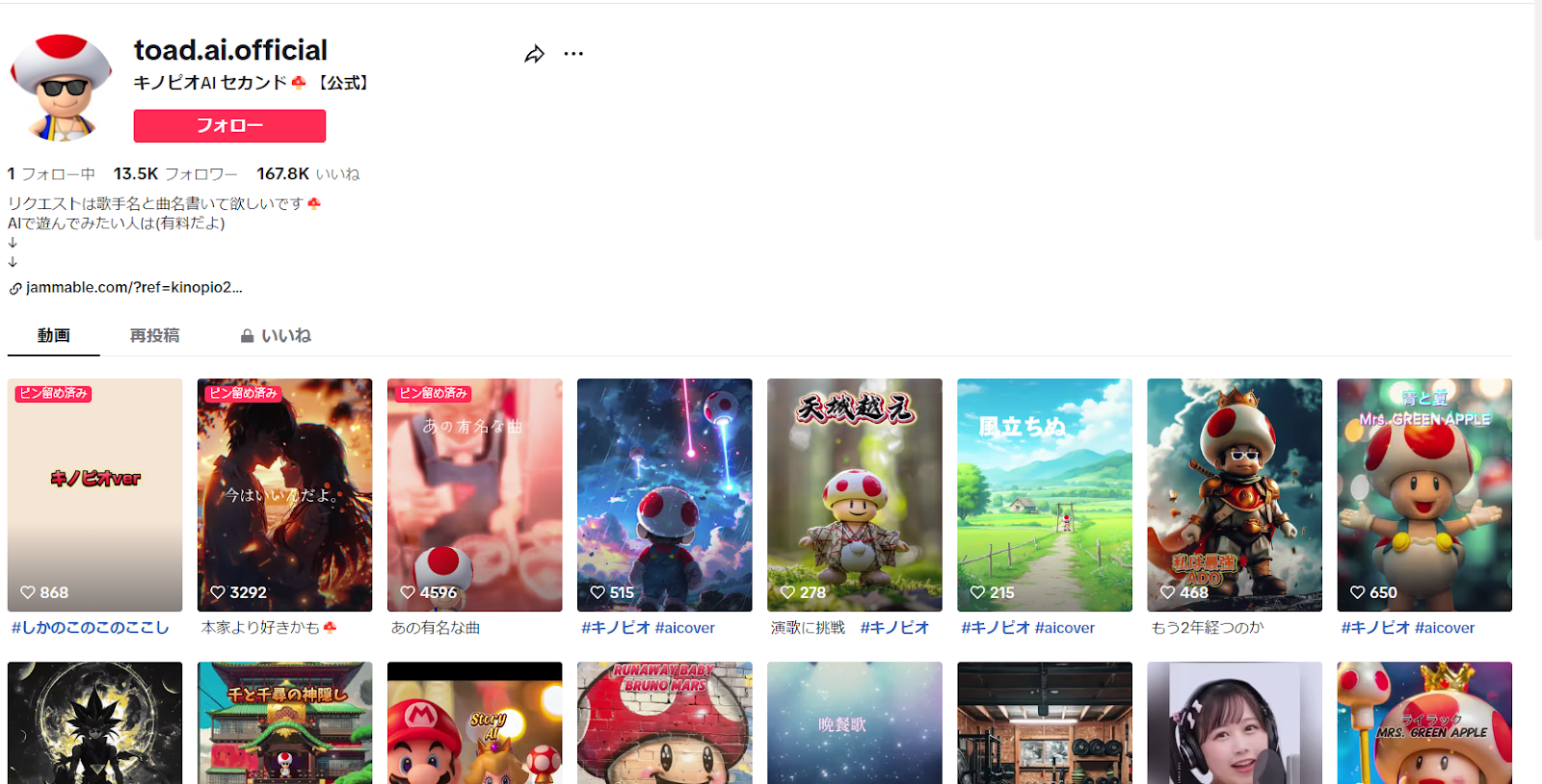The height and width of the screenshot is (784, 1542).
Task: Open the 青と夏 Mrs. GREEN APPLE video
Action: (1423, 494)
